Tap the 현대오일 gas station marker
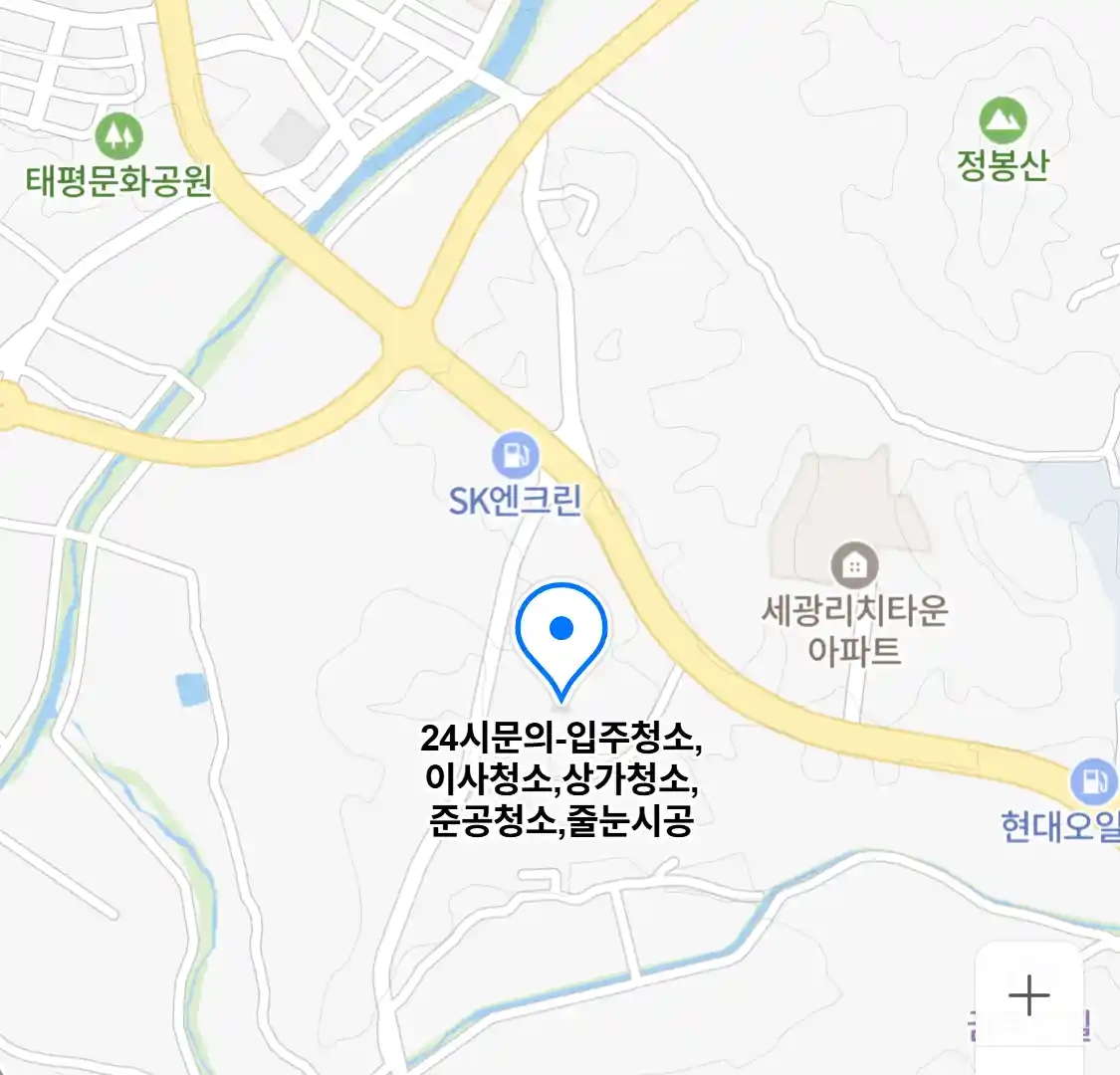Screen dimensions: 1120x1075 pyautogui.click(x=1095, y=781)
